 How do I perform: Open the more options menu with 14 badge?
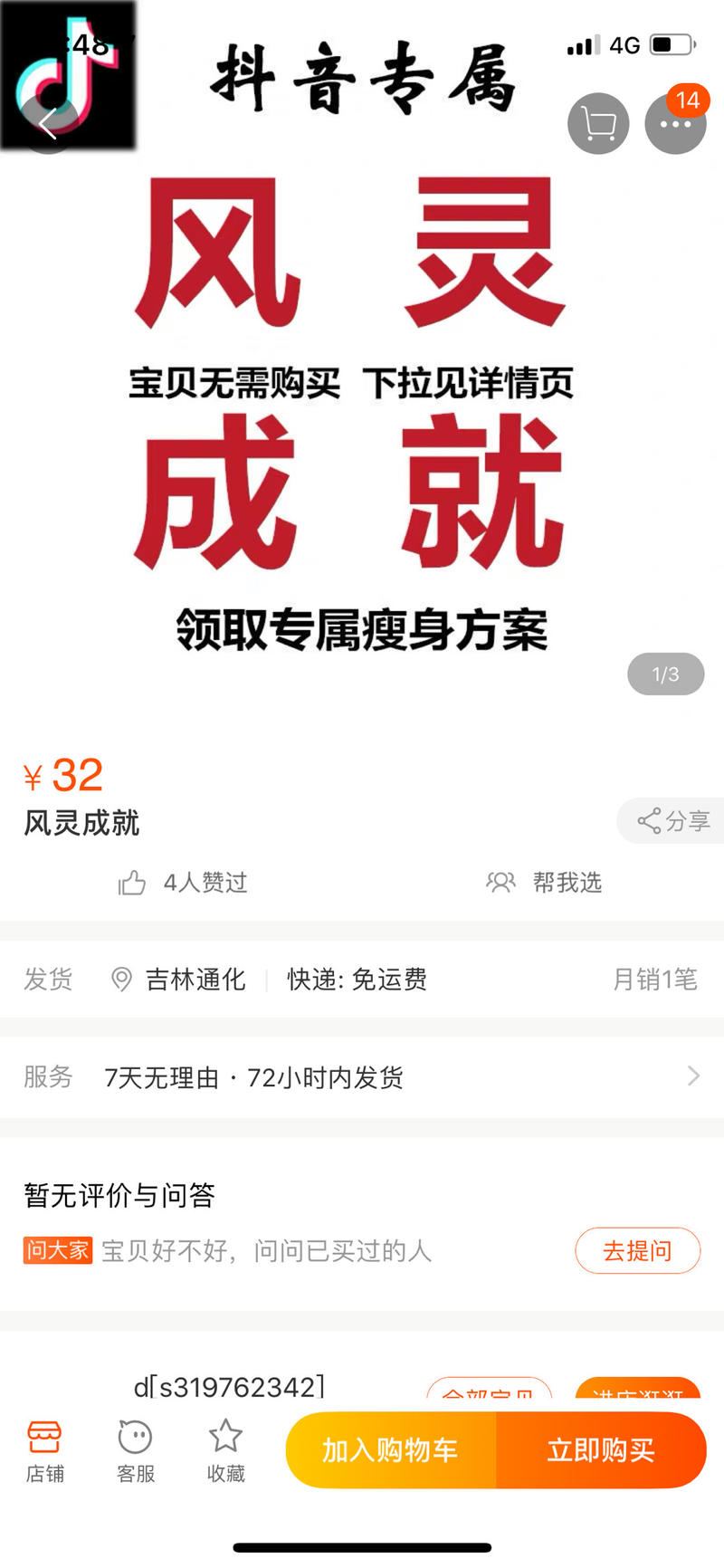pyautogui.click(x=675, y=124)
